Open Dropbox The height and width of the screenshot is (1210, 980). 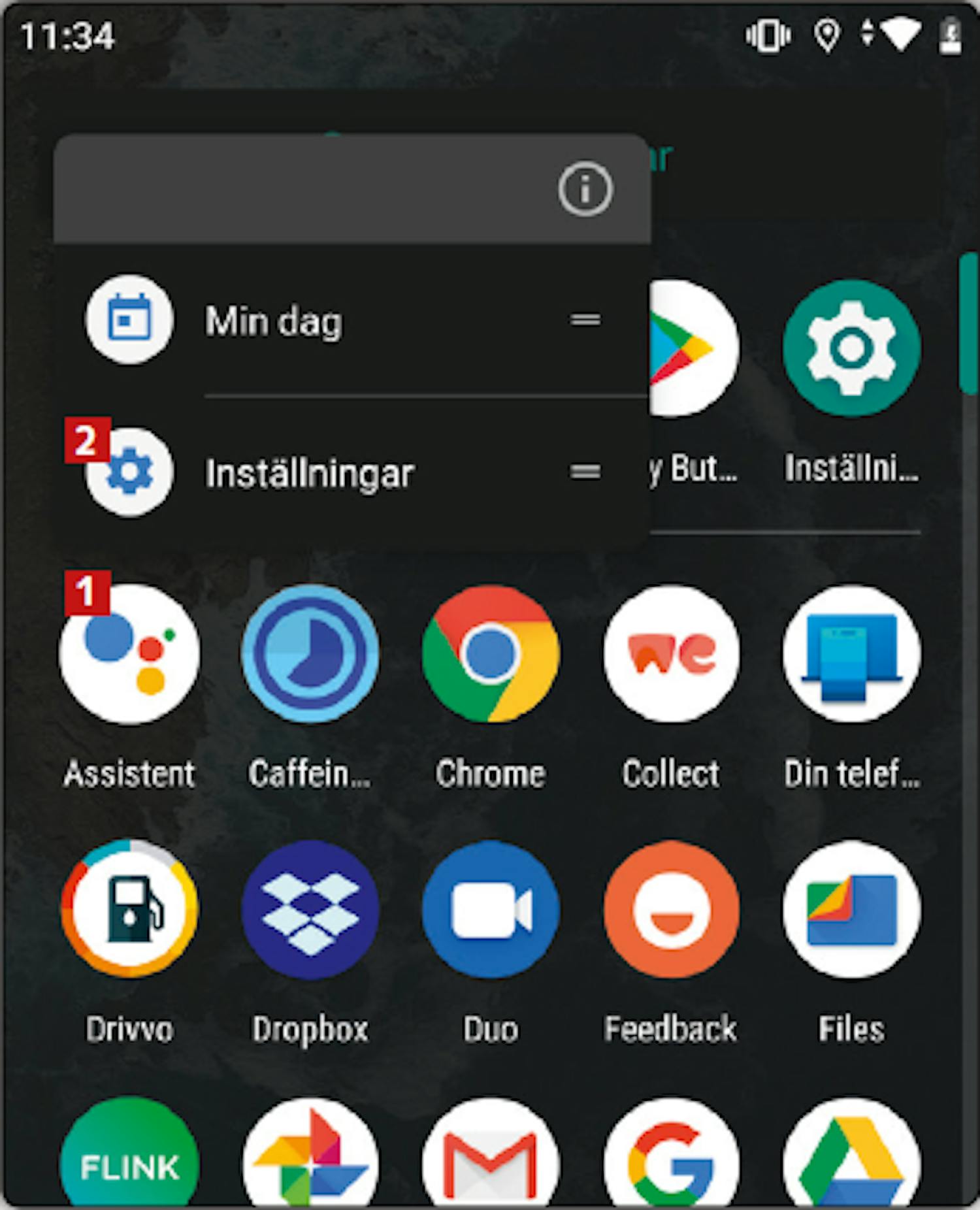(x=310, y=909)
